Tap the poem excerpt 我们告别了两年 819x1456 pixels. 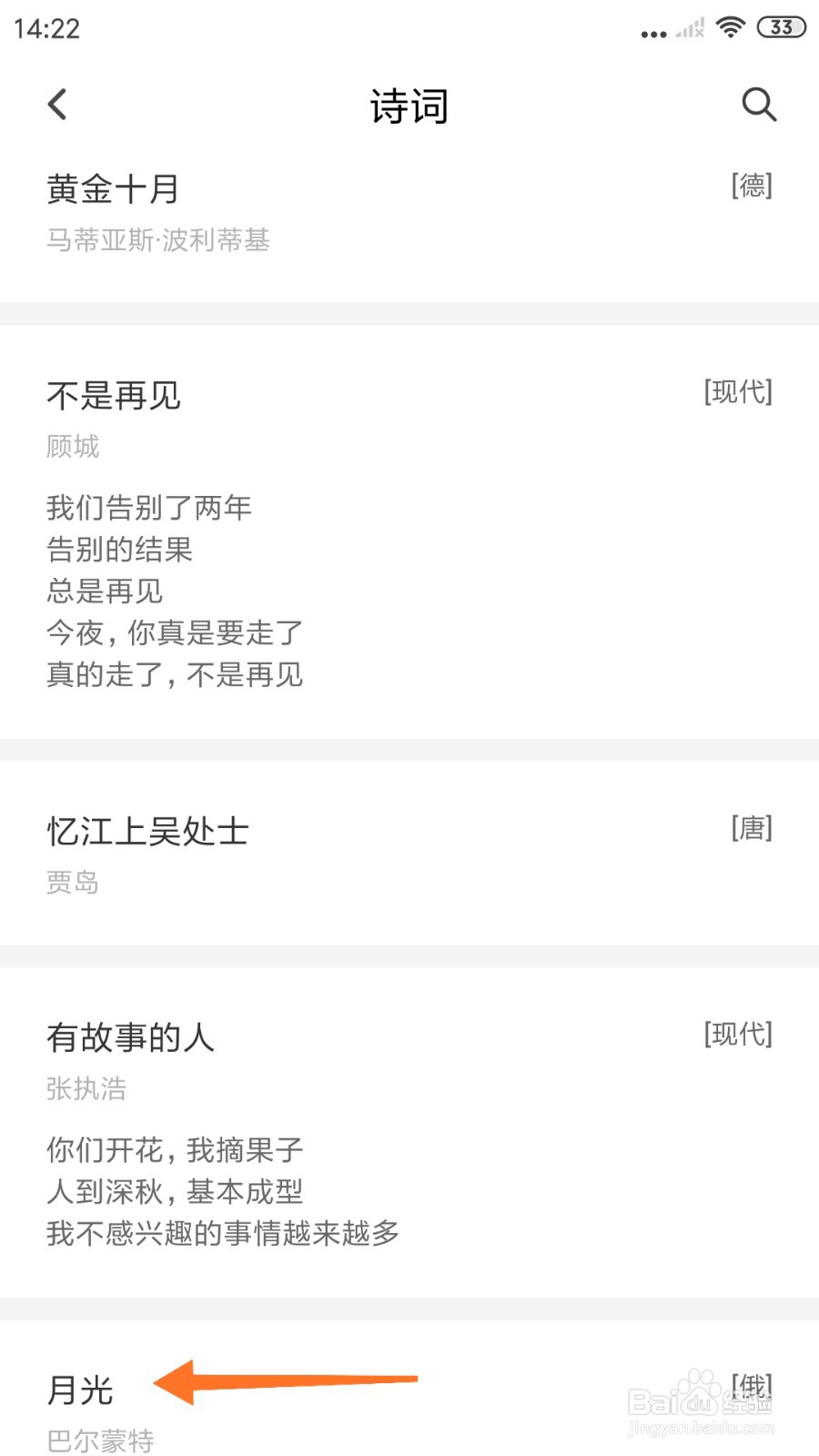(150, 508)
